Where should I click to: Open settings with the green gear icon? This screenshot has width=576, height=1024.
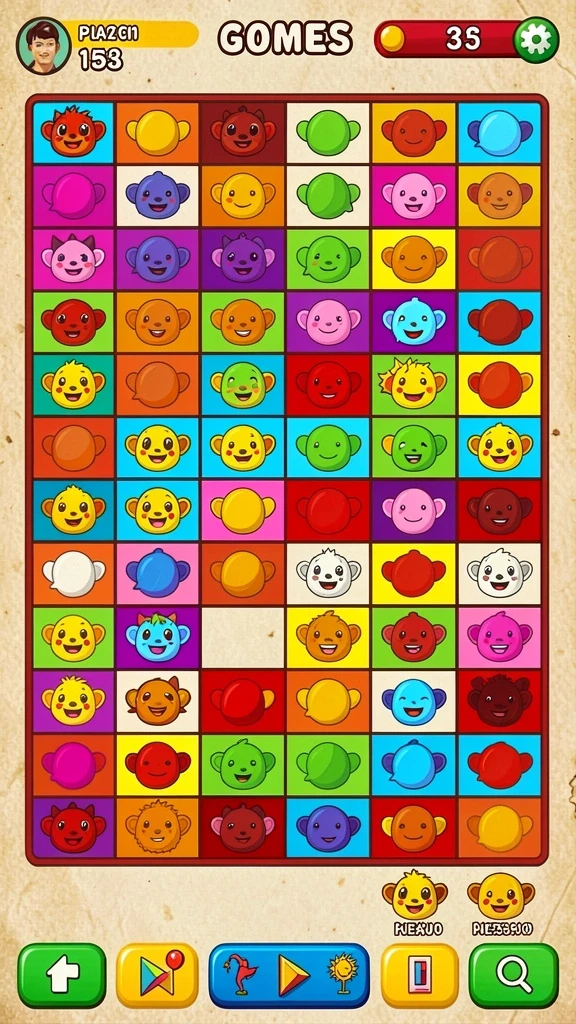[536, 40]
